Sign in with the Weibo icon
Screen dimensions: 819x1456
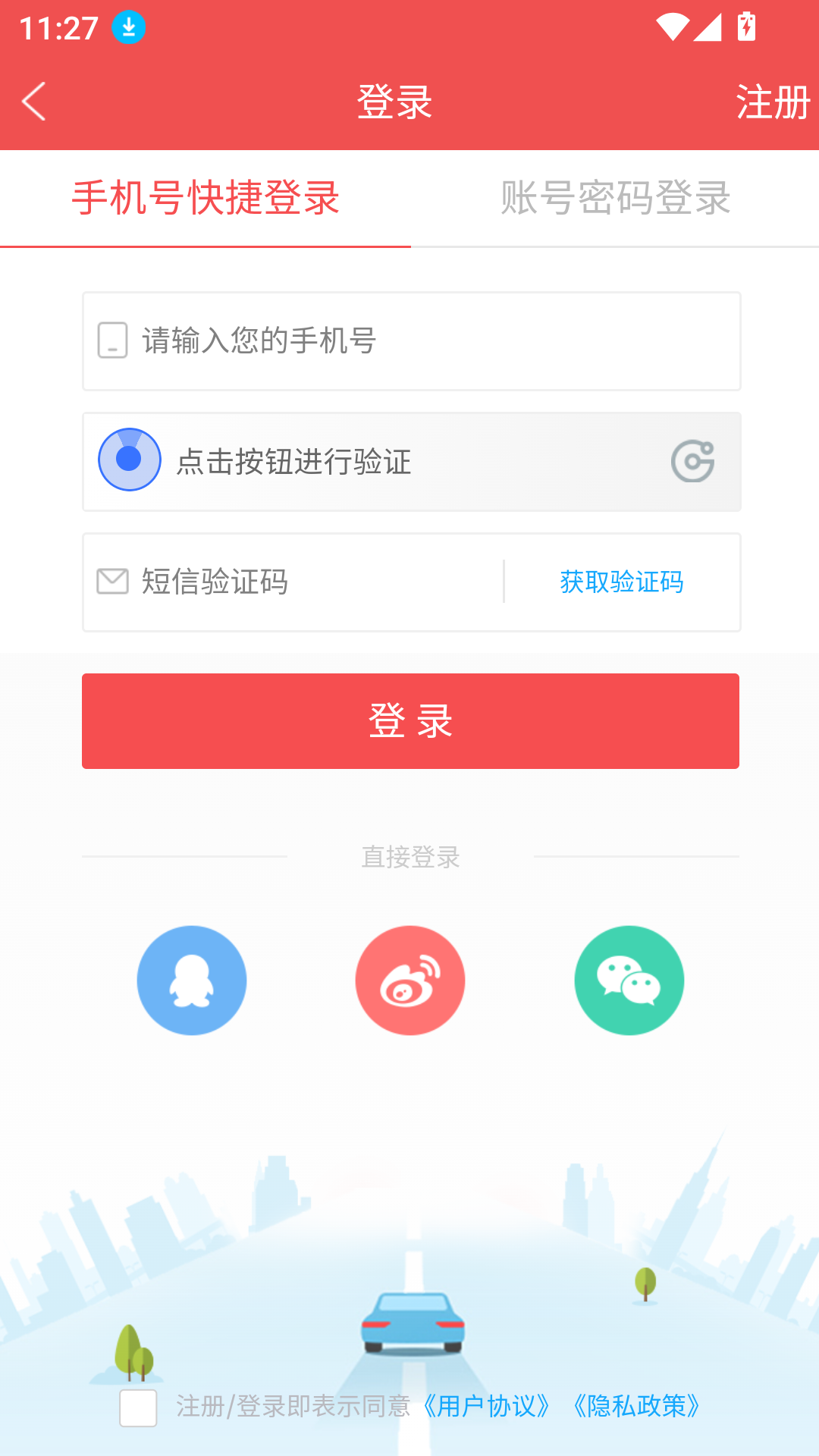pyautogui.click(x=409, y=980)
